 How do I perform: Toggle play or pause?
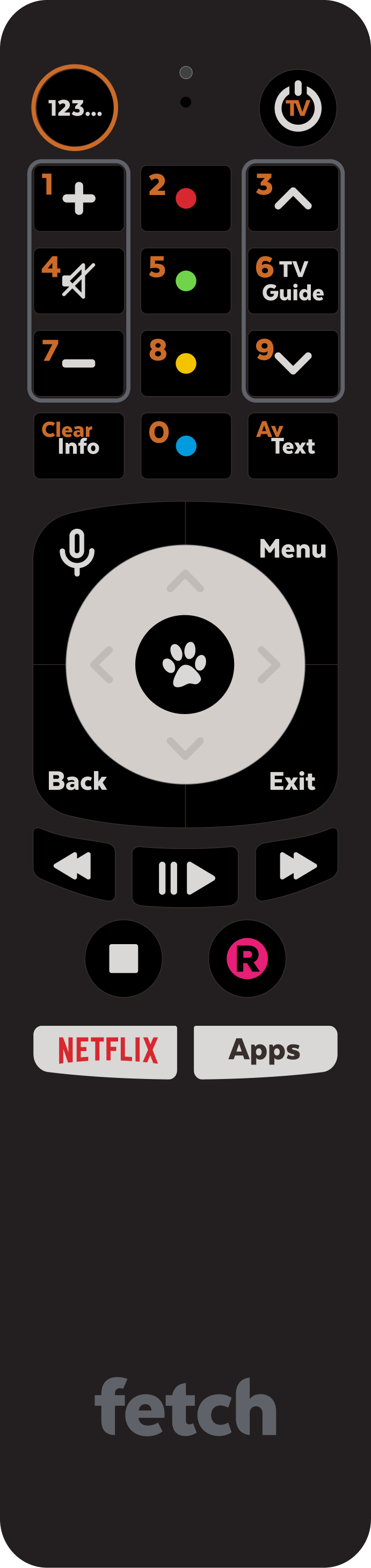point(185,877)
